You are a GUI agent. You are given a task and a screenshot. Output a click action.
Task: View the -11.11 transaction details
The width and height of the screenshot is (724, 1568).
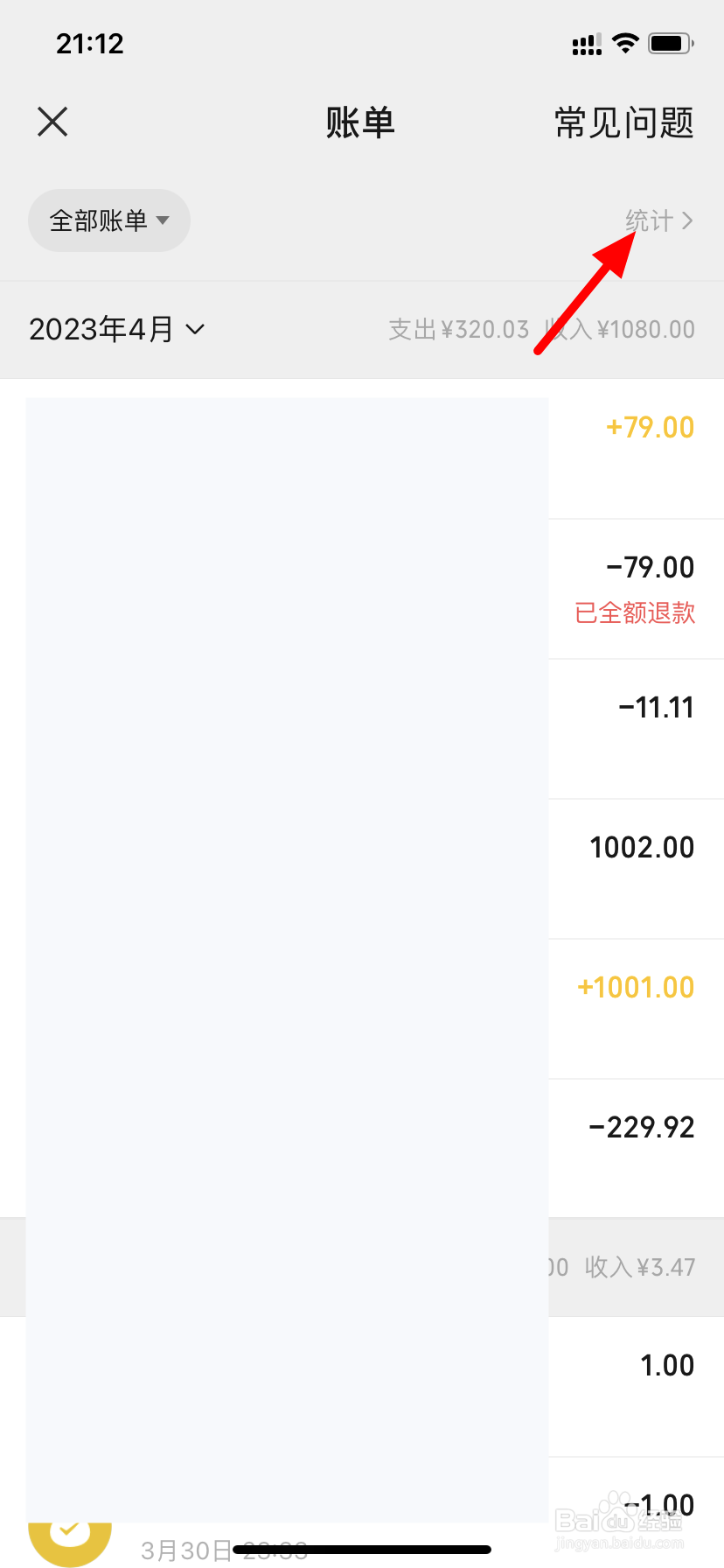click(362, 729)
